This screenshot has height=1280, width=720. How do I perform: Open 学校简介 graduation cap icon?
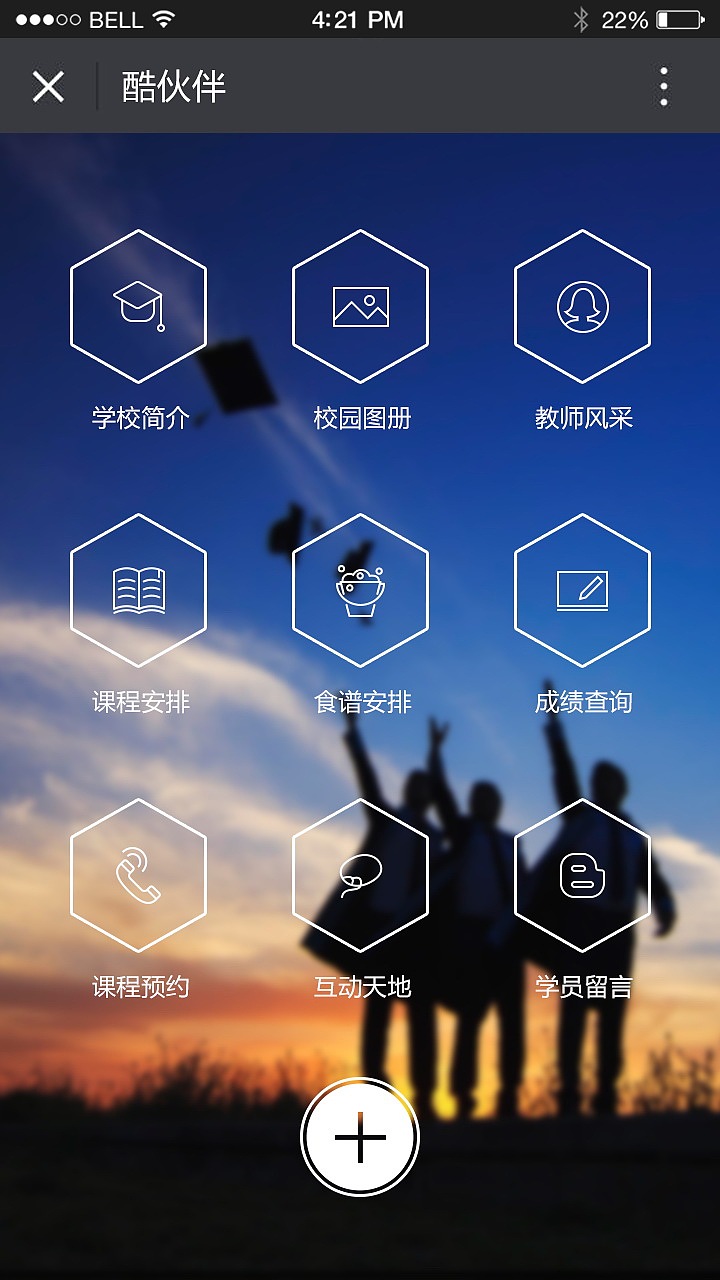point(138,305)
